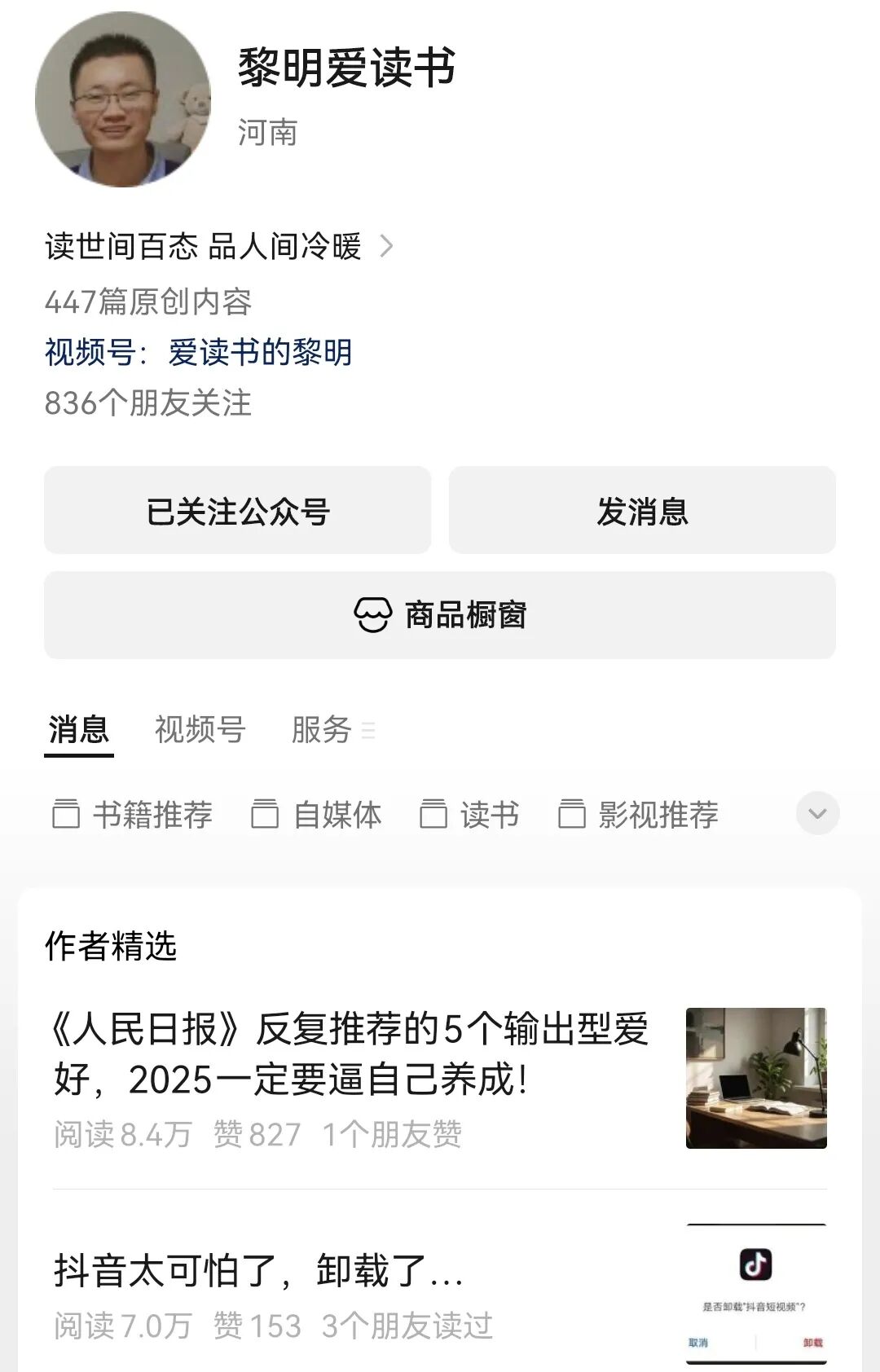
Task: Open the 商品橱窗 storefront icon
Action: click(373, 617)
